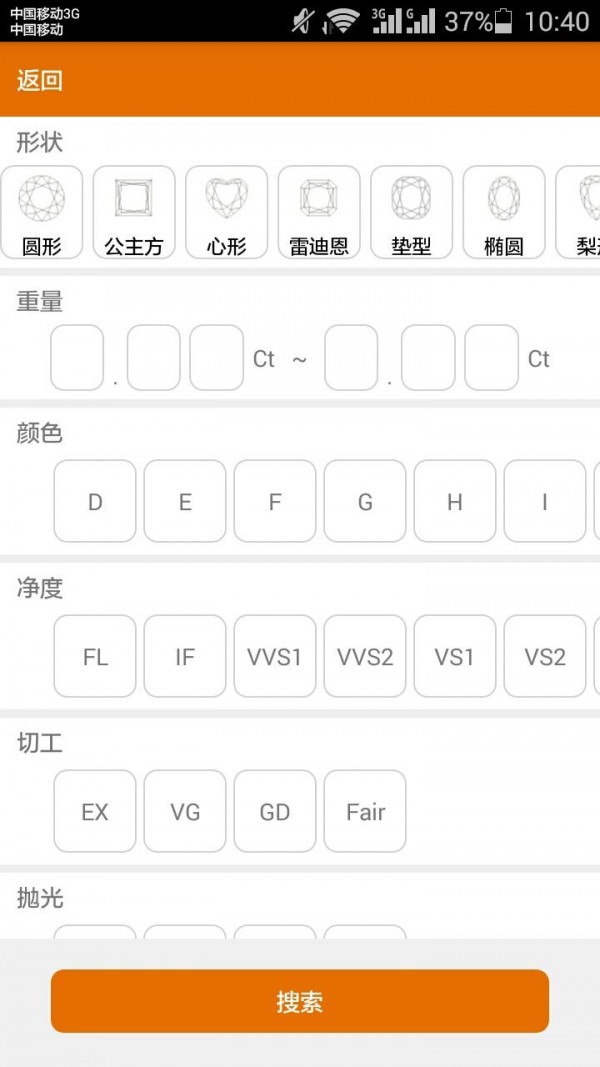
Task: Select color grade E
Action: coord(185,502)
